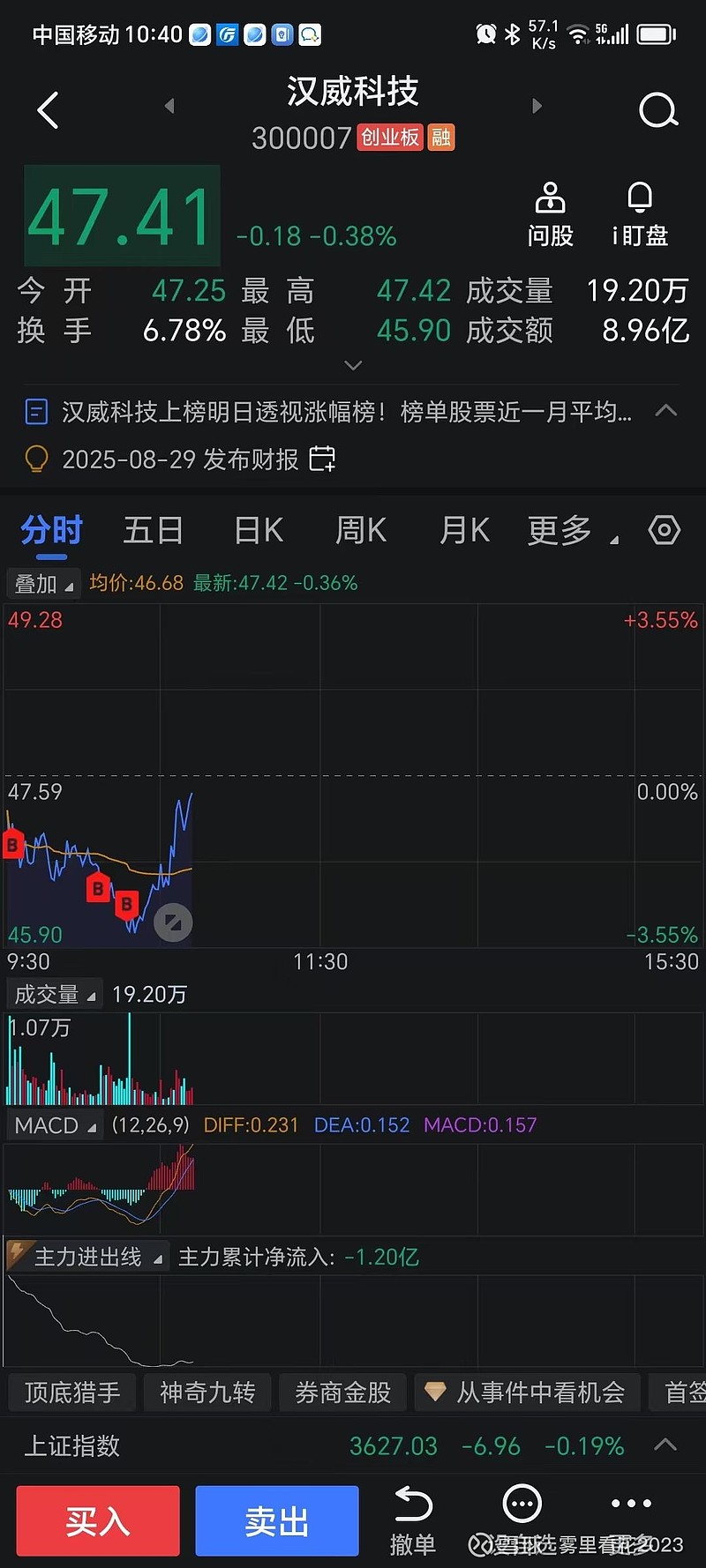Go back using the top-left arrow
706x1568 pixels.
(x=49, y=110)
